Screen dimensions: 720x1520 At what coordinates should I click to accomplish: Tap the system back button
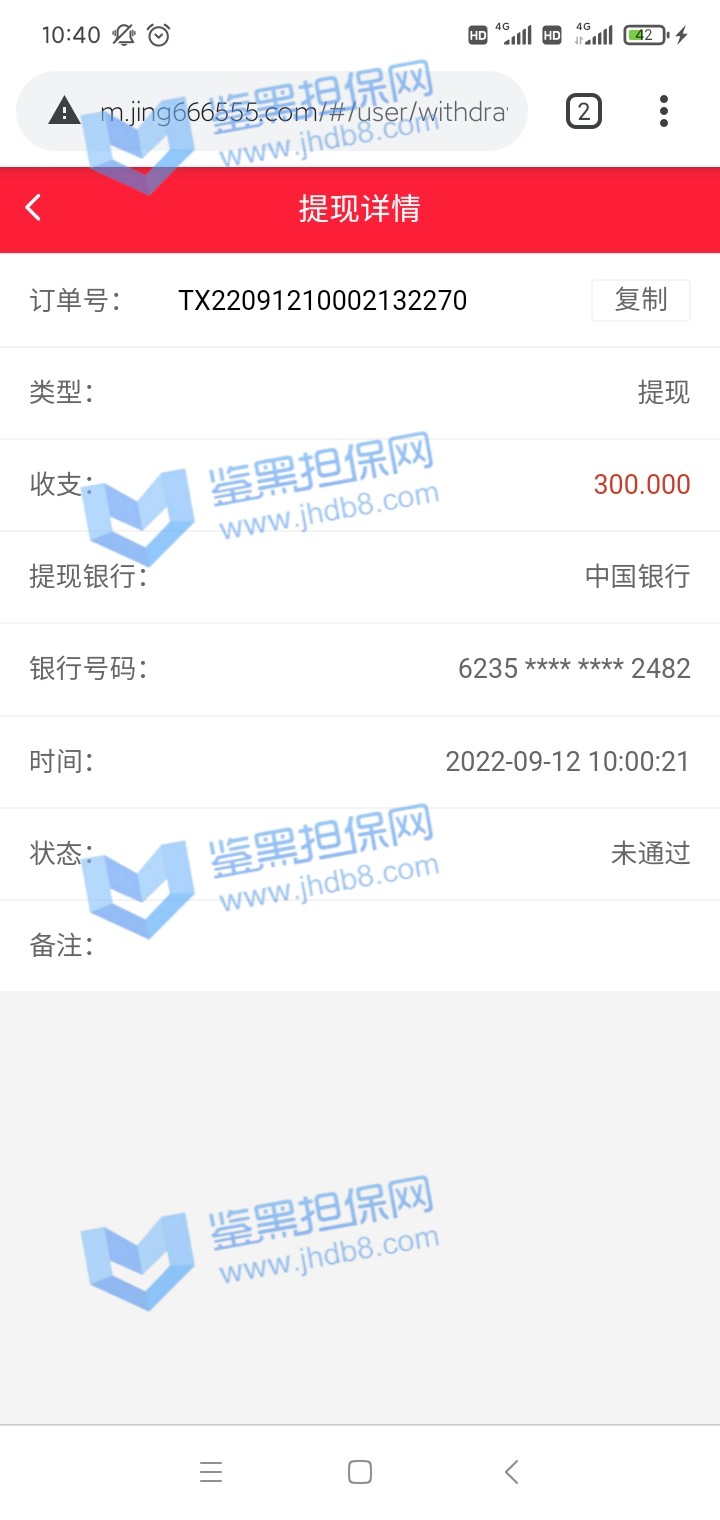point(511,1472)
